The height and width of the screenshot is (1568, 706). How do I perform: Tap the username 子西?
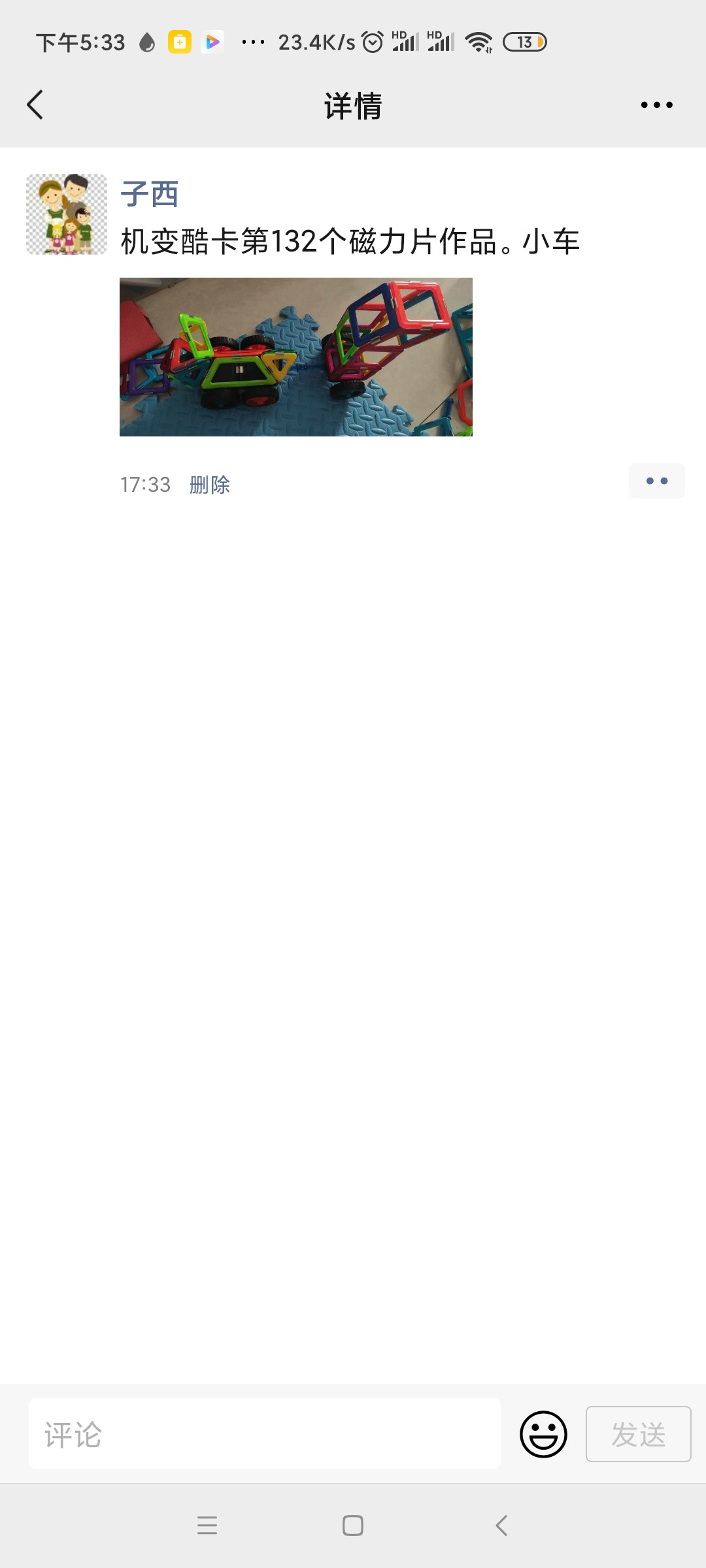150,194
